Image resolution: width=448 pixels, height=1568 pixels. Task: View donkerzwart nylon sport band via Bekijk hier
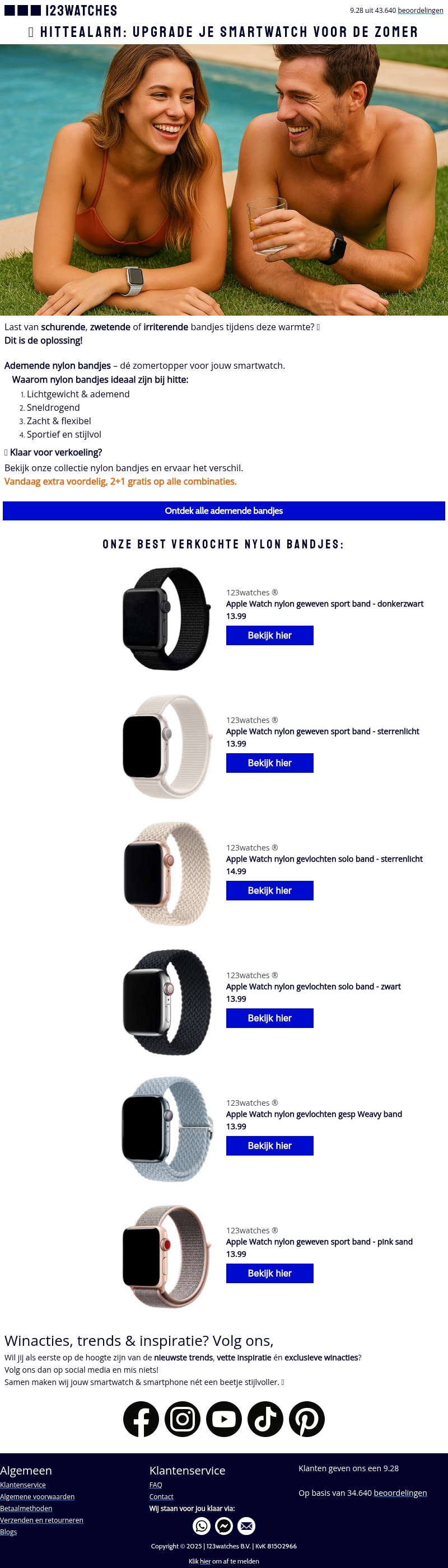269,635
